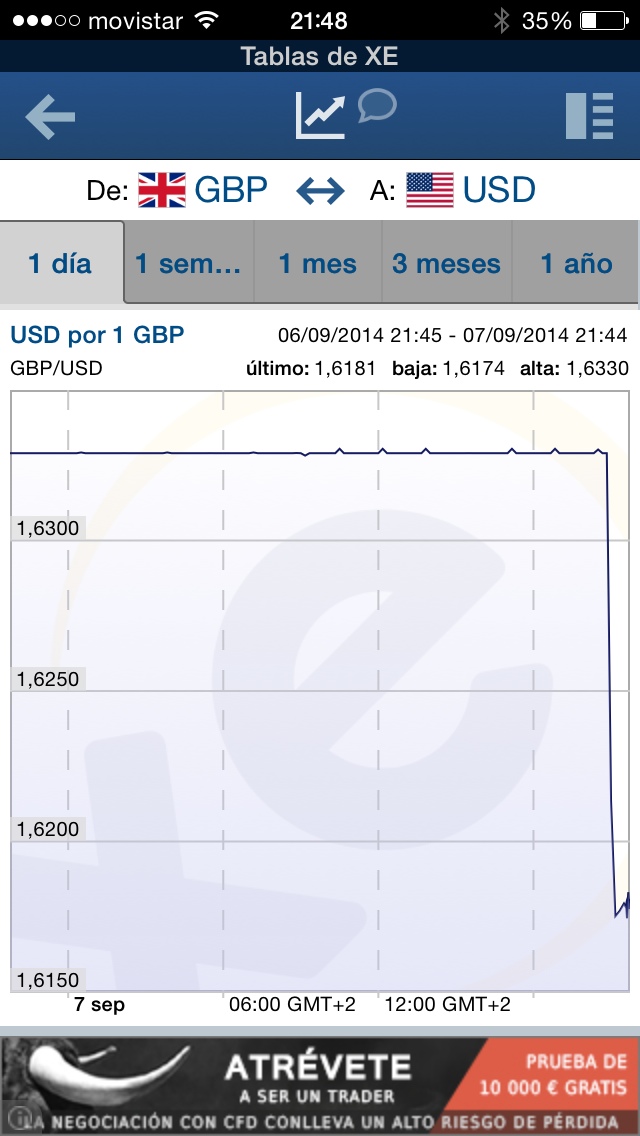Switch to the 1 semana tab

pos(189,264)
